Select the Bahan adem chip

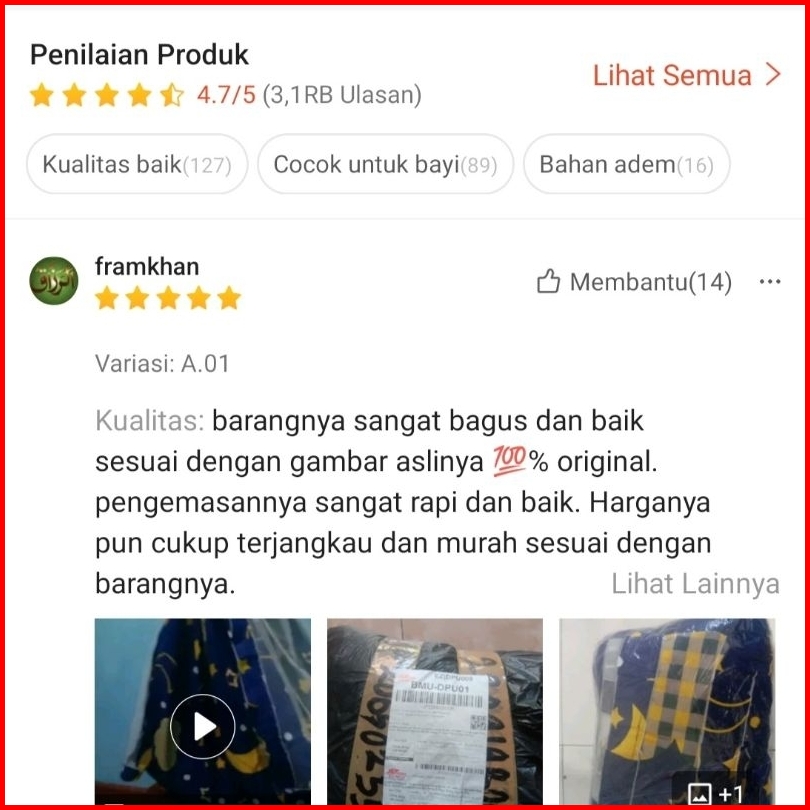(626, 165)
